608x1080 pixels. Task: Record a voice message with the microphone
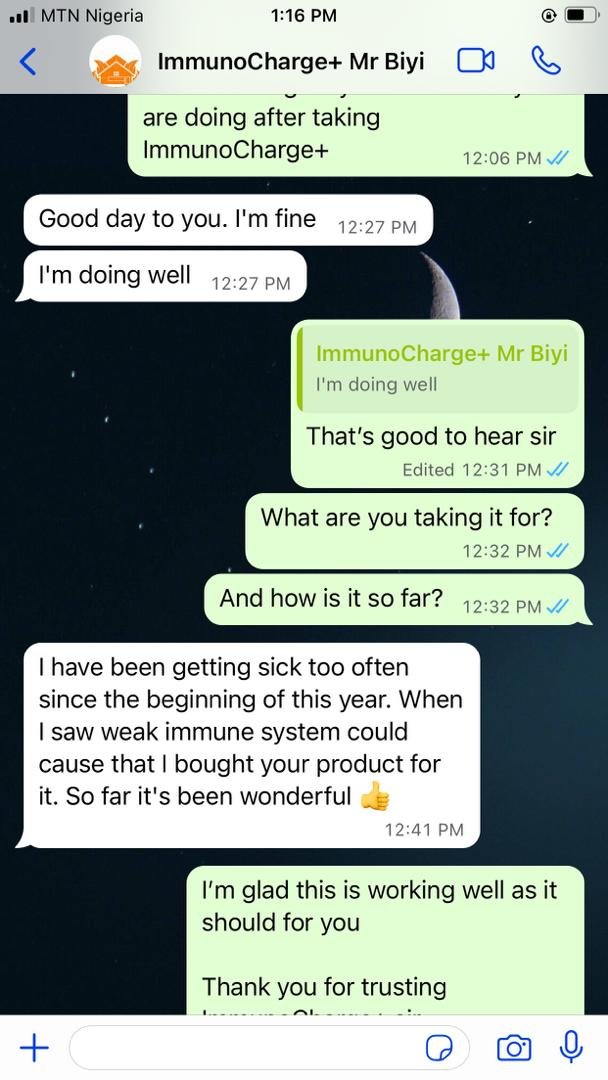571,1047
